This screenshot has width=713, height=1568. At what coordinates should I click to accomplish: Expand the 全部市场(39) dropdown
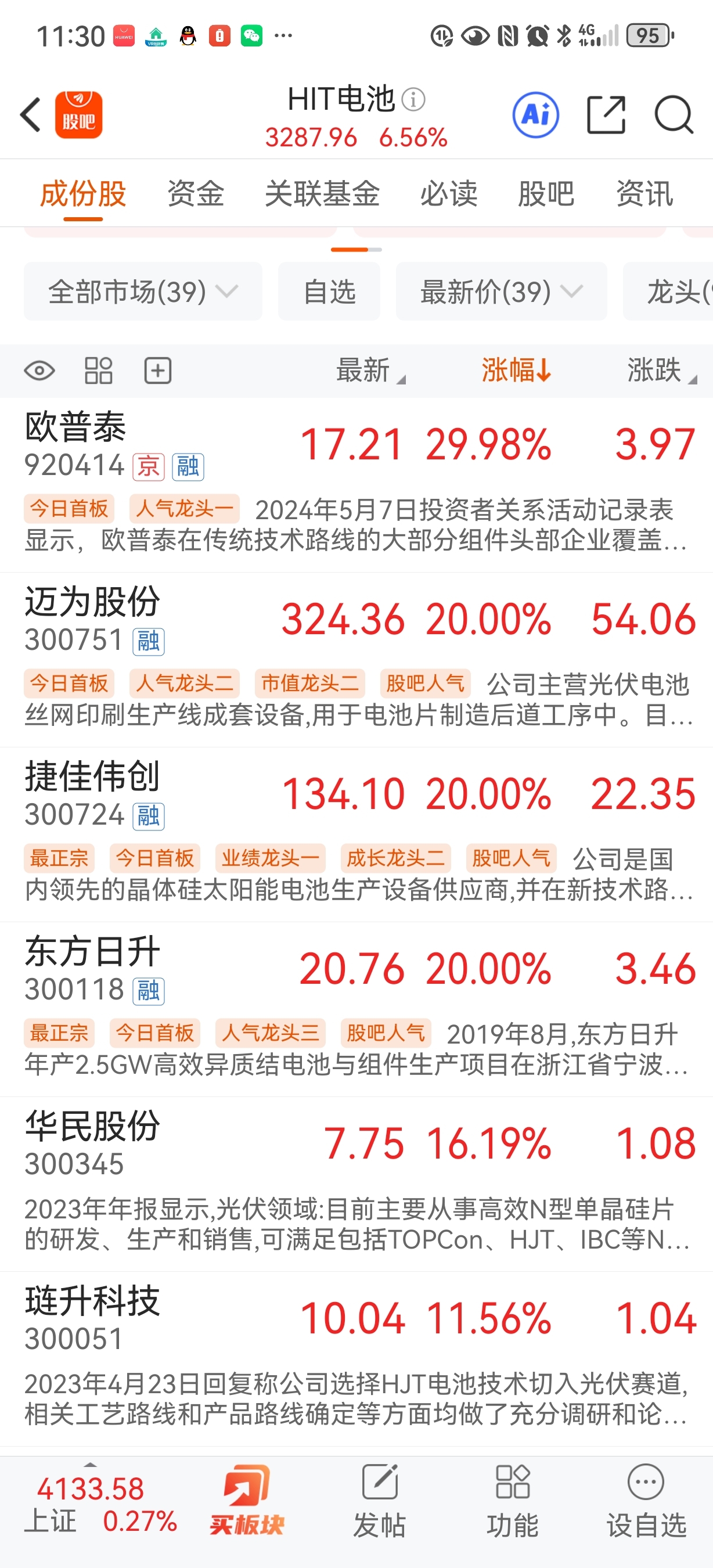tap(143, 292)
